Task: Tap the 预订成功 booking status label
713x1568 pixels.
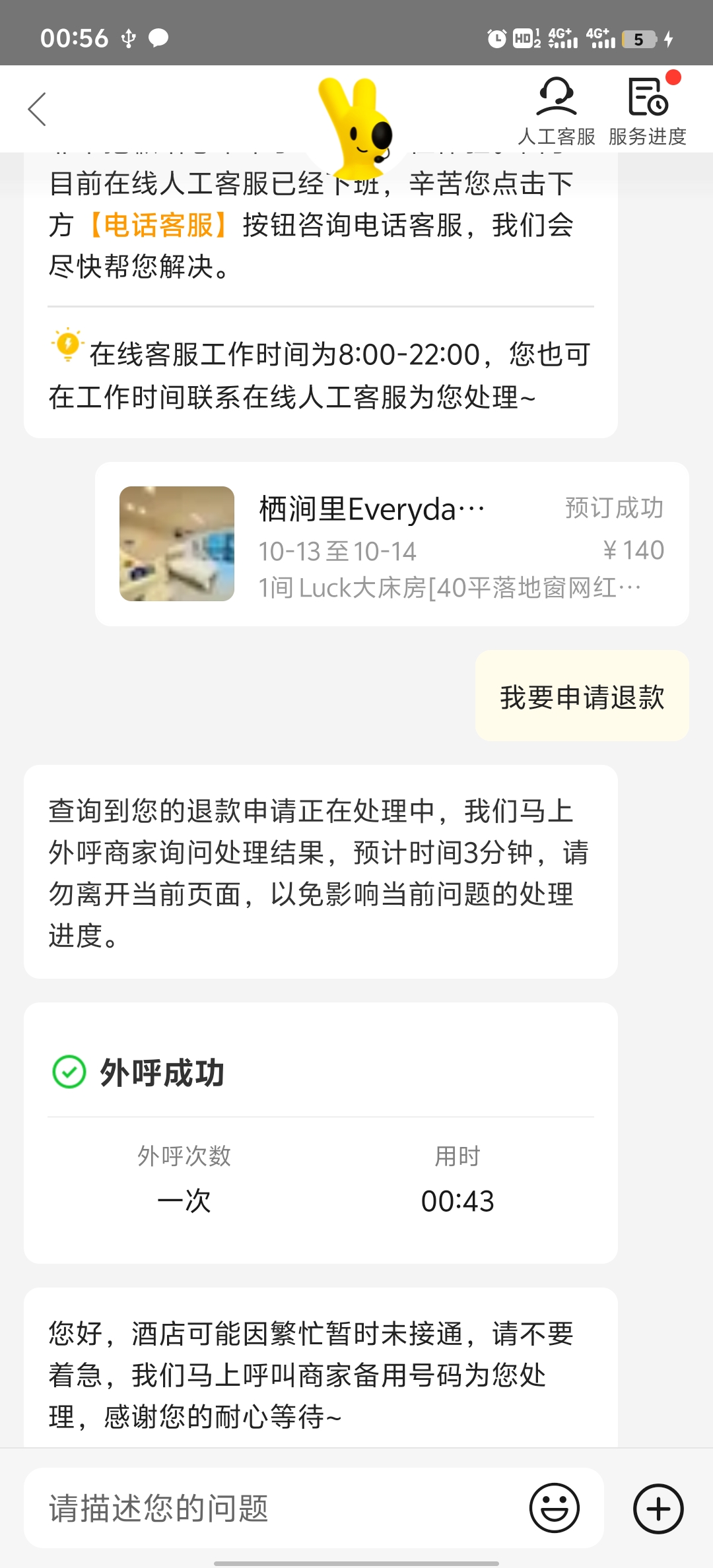Action: 613,508
